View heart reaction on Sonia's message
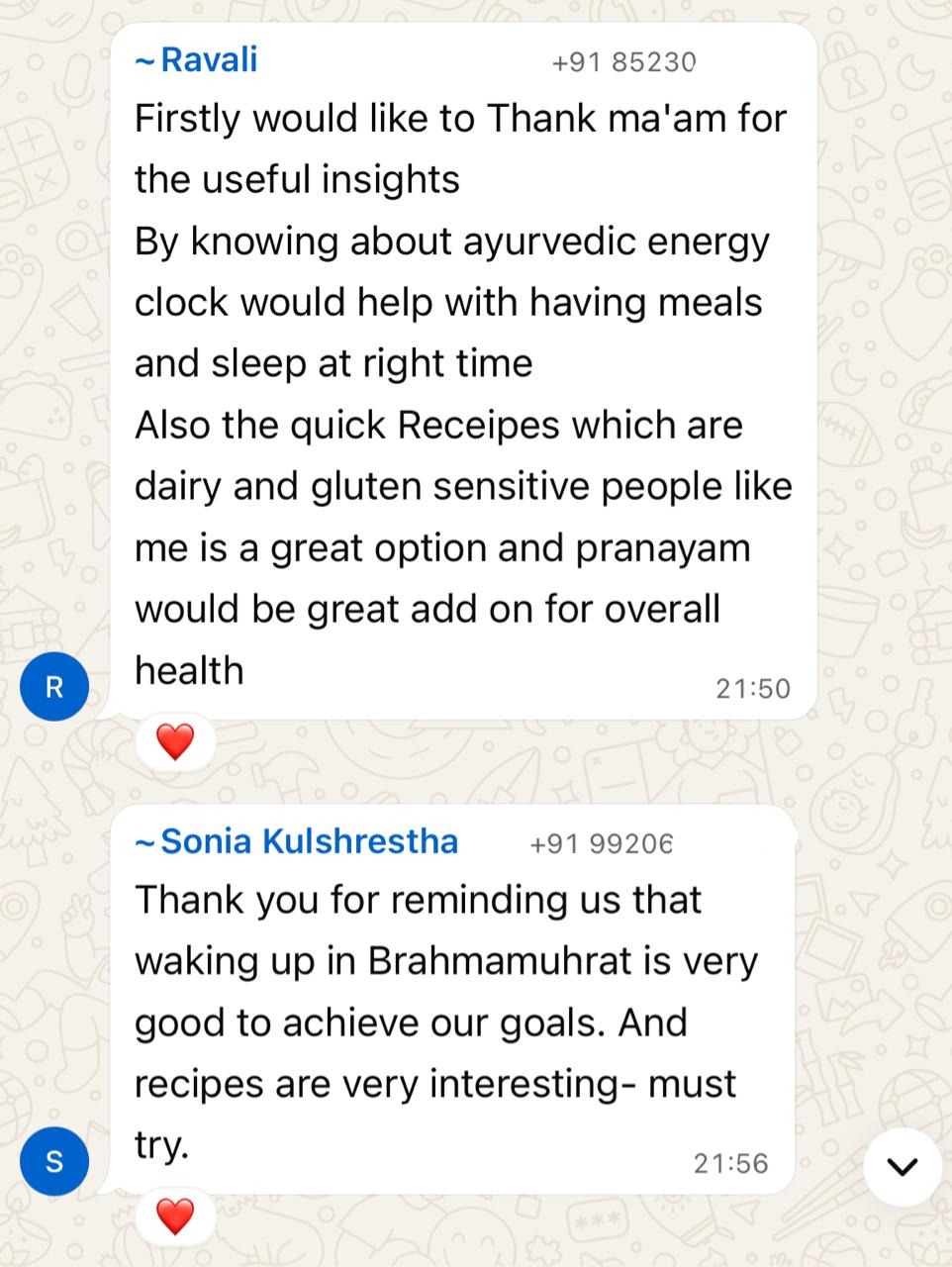This screenshot has height=1267, width=952. point(175,1216)
